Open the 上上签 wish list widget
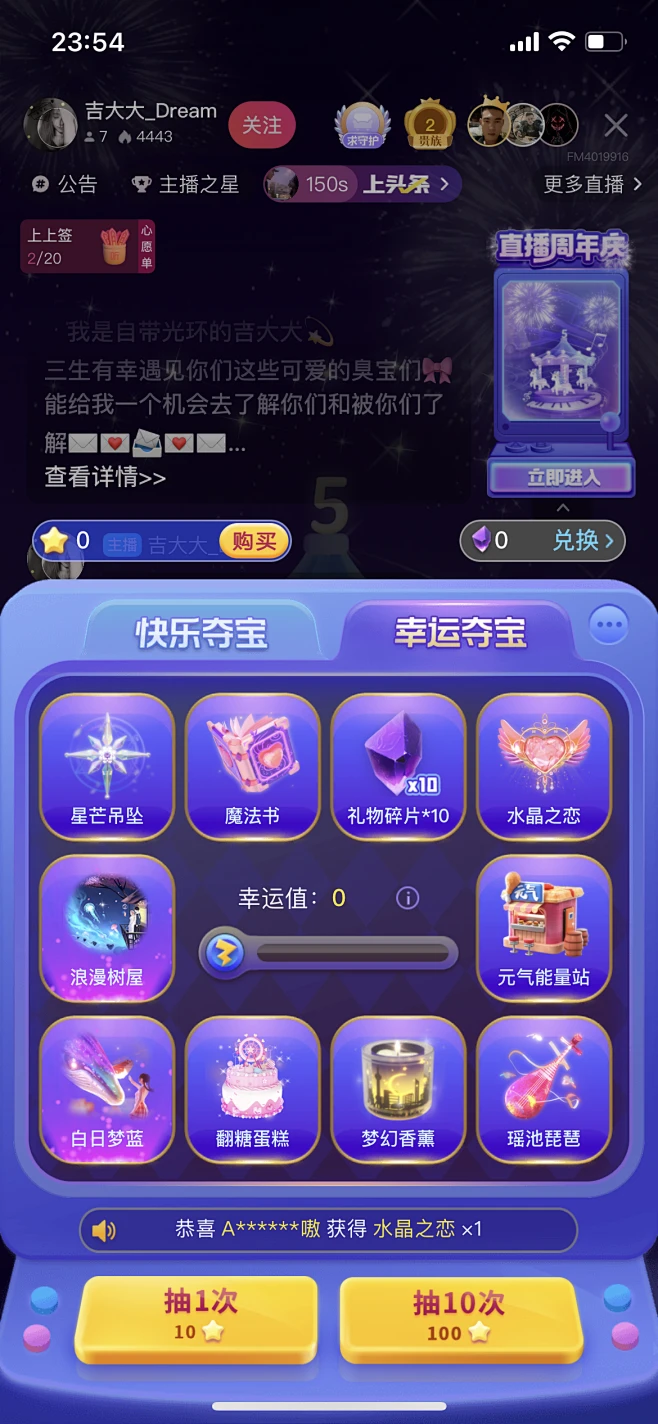Viewport: 658px width, 1424px height. [88, 246]
